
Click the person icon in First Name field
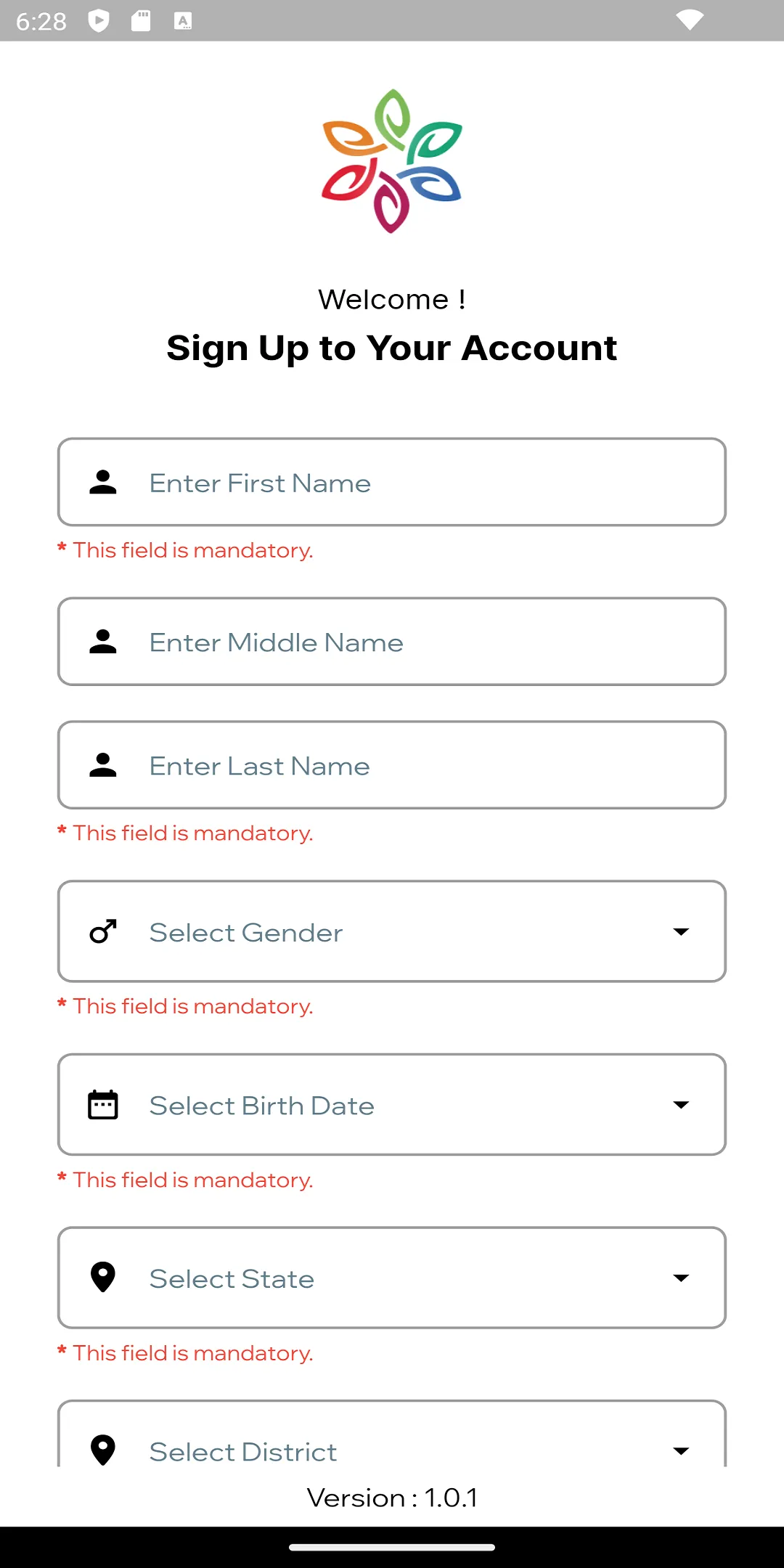click(x=102, y=482)
